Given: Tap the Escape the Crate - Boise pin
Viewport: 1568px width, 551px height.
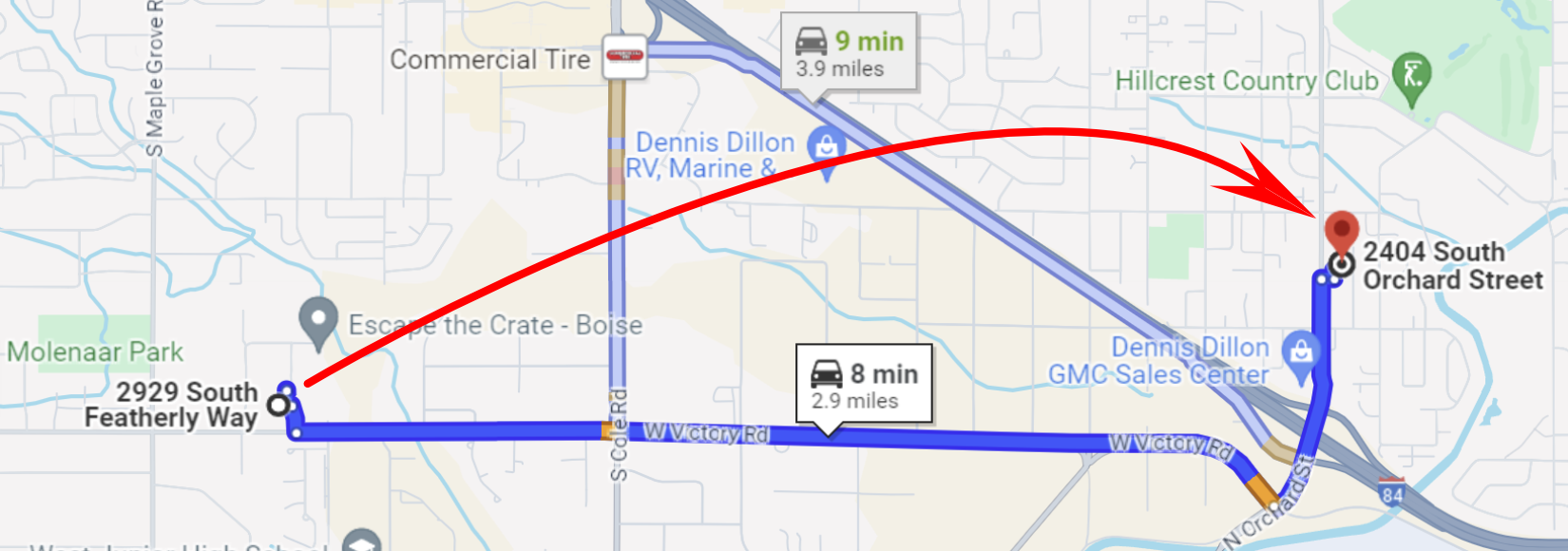Looking at the screenshot, I should 318,319.
